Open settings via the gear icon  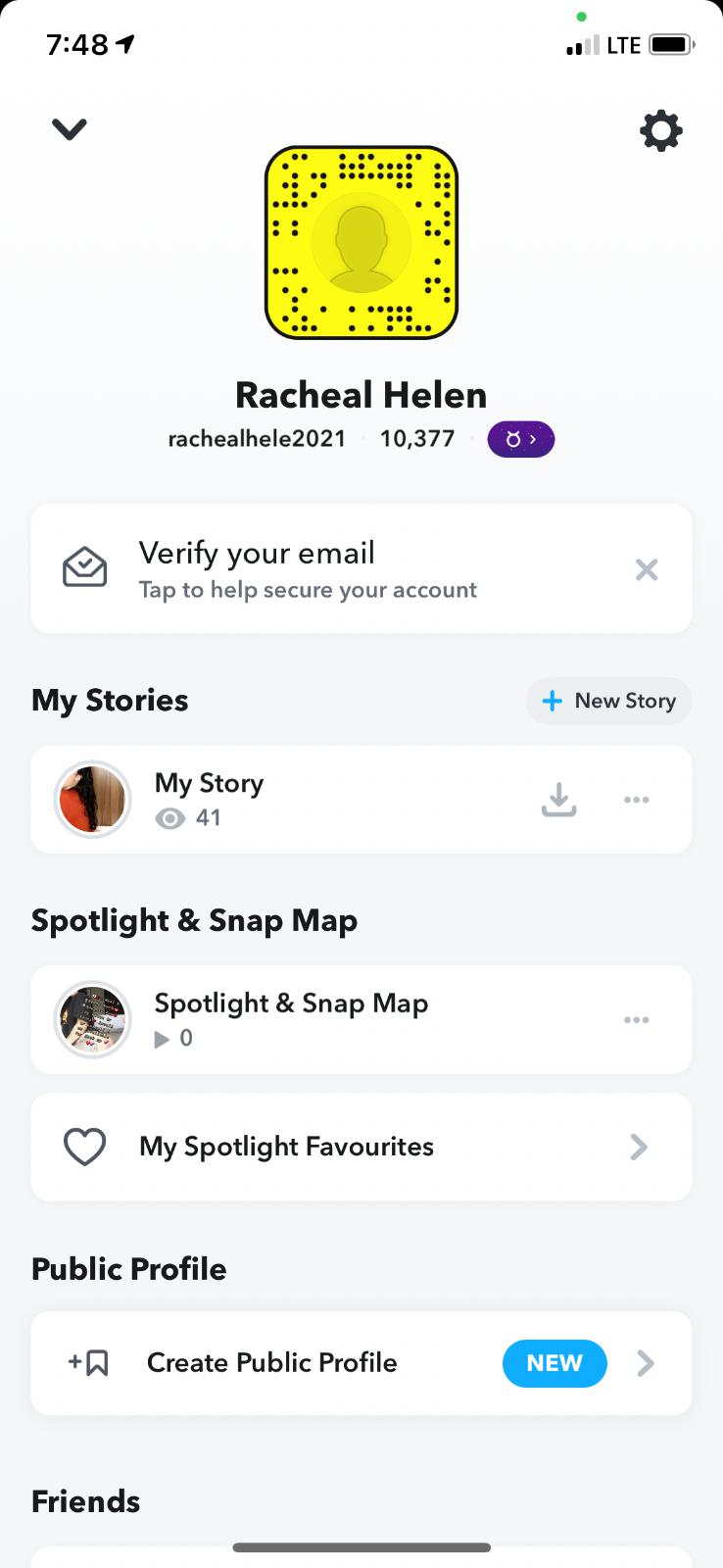tap(661, 130)
